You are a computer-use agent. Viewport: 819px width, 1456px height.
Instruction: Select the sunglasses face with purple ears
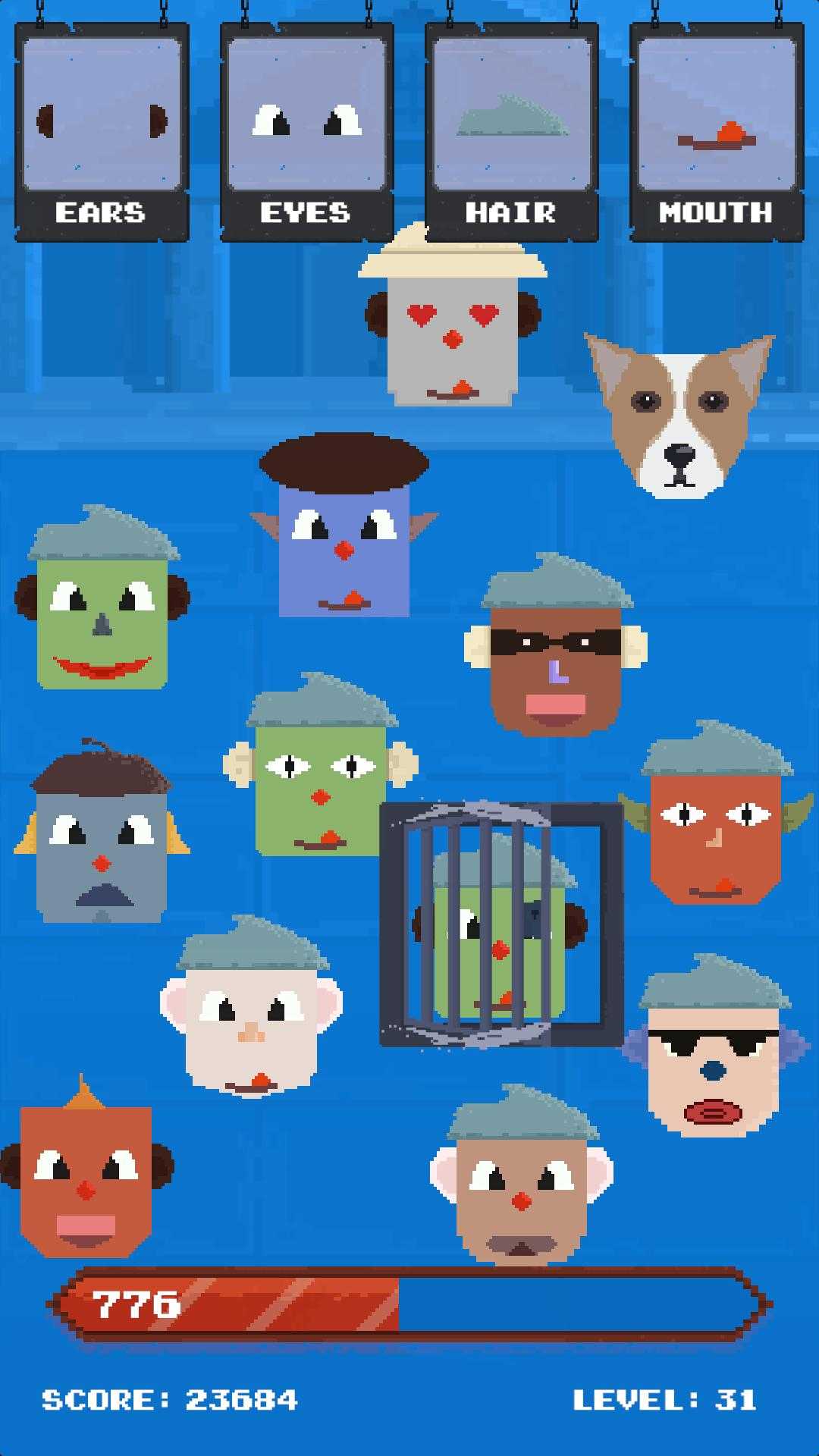pyautogui.click(x=713, y=1069)
